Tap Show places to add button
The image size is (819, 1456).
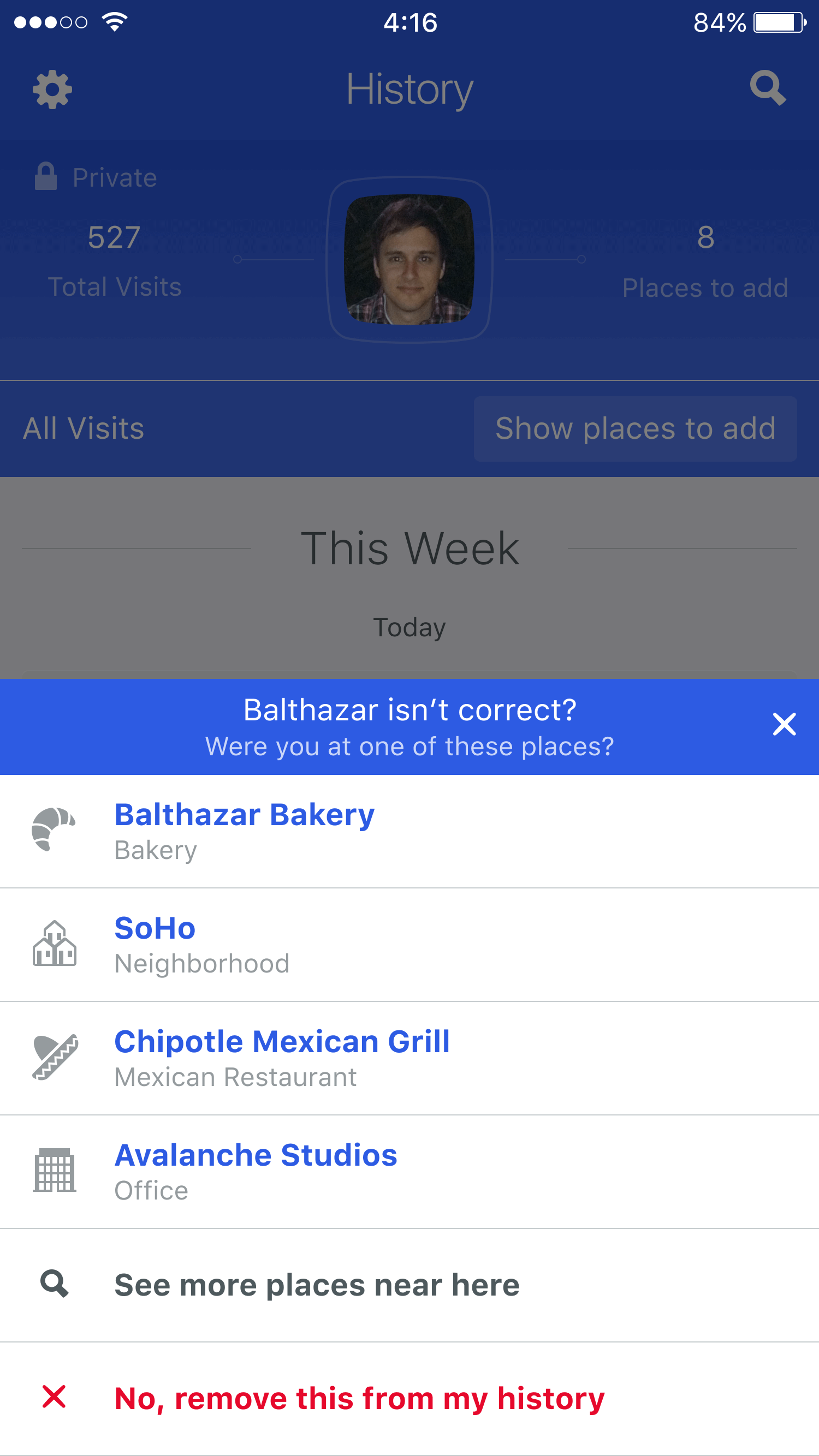pyautogui.click(x=635, y=428)
